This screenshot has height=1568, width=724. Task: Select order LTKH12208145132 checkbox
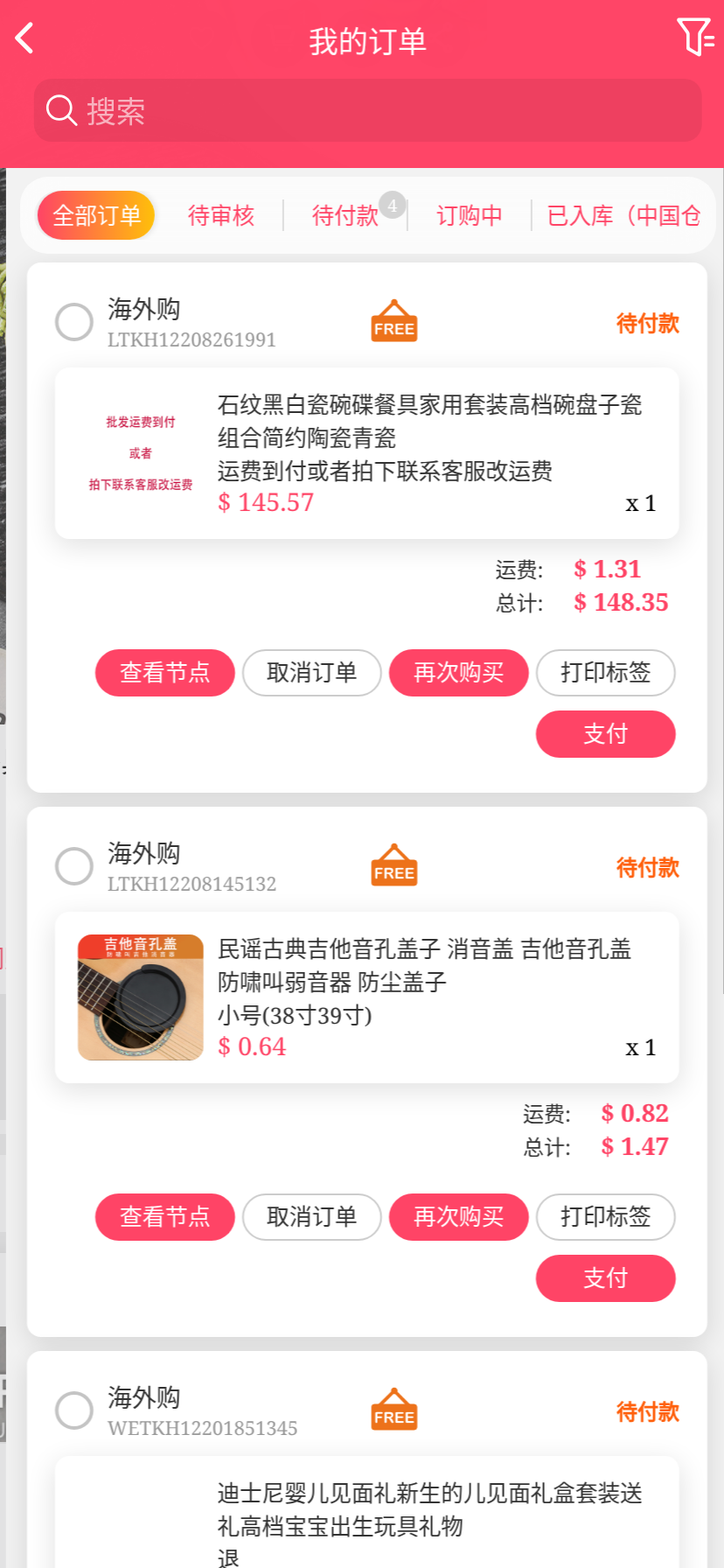(x=74, y=866)
